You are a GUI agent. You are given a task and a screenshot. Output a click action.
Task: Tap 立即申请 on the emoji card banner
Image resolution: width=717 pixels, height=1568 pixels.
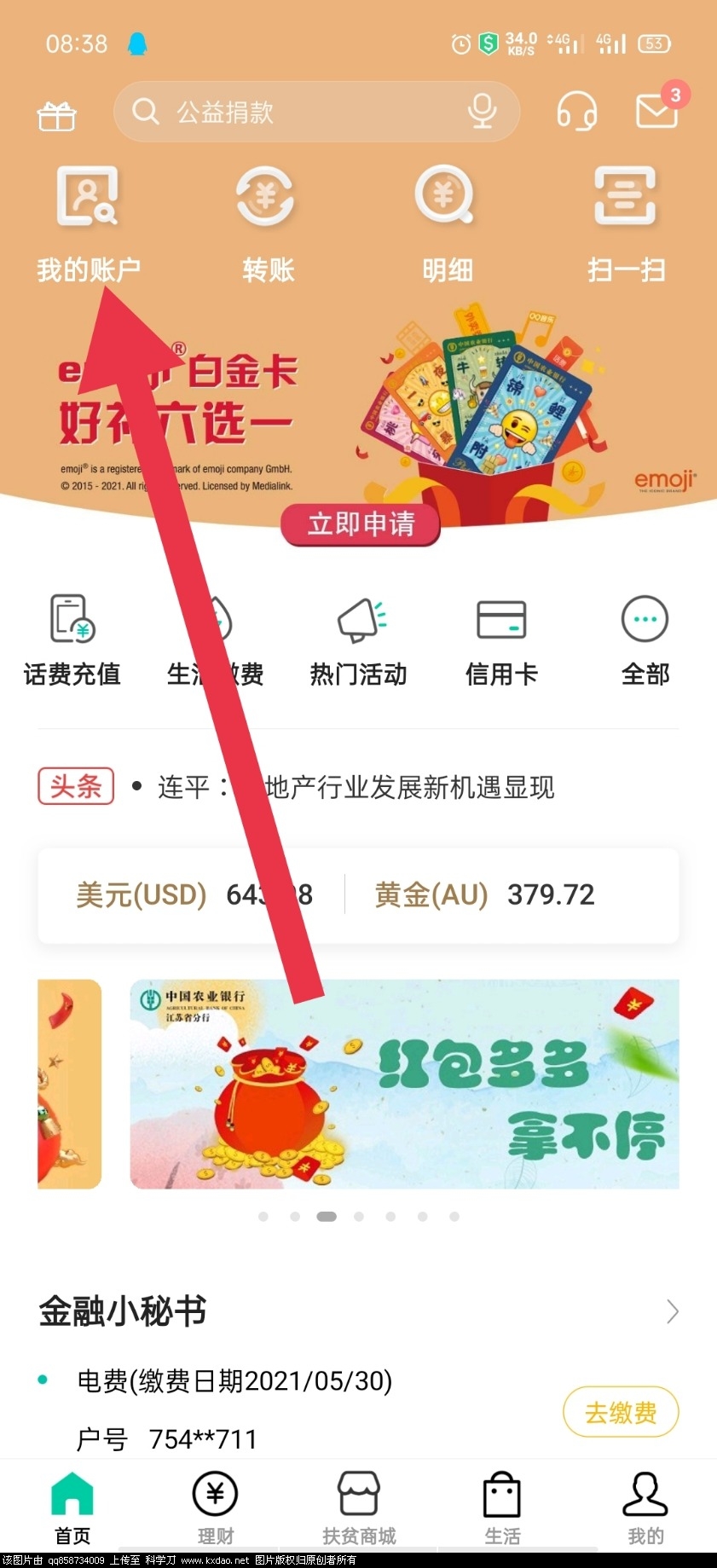tap(361, 524)
